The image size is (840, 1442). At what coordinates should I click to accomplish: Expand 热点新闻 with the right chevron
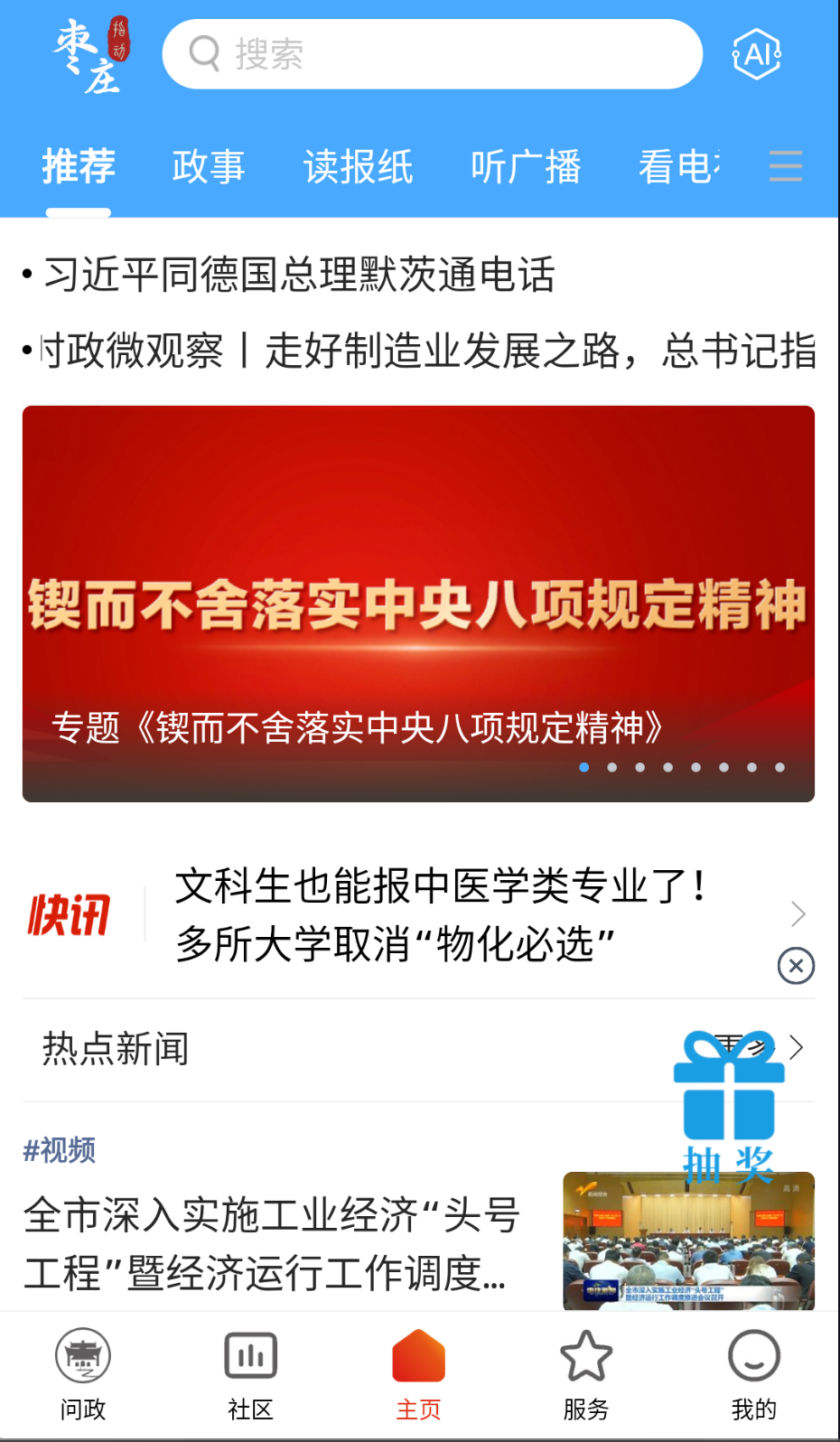(x=796, y=1048)
